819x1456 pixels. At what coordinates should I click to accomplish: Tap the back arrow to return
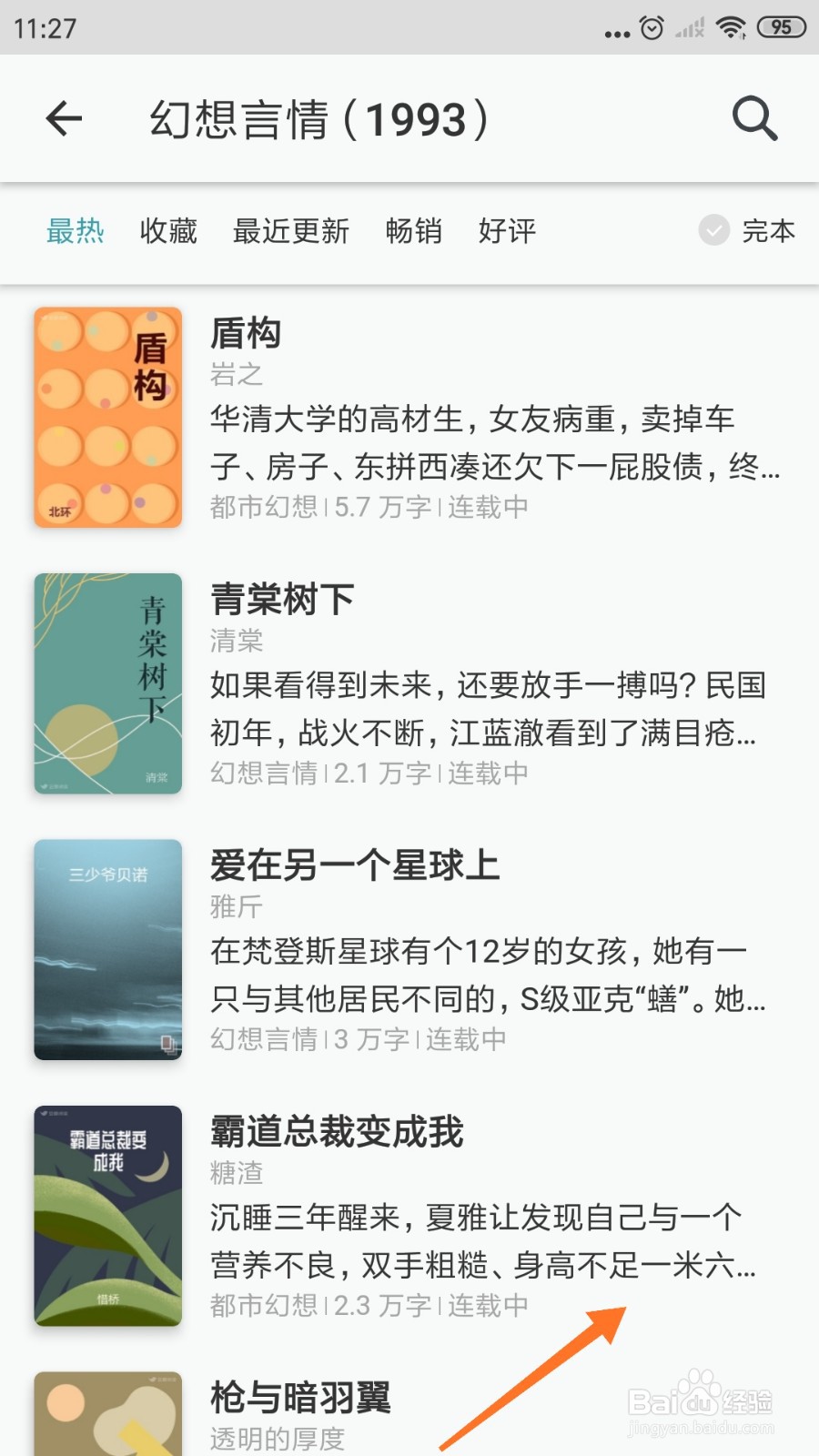[x=63, y=119]
